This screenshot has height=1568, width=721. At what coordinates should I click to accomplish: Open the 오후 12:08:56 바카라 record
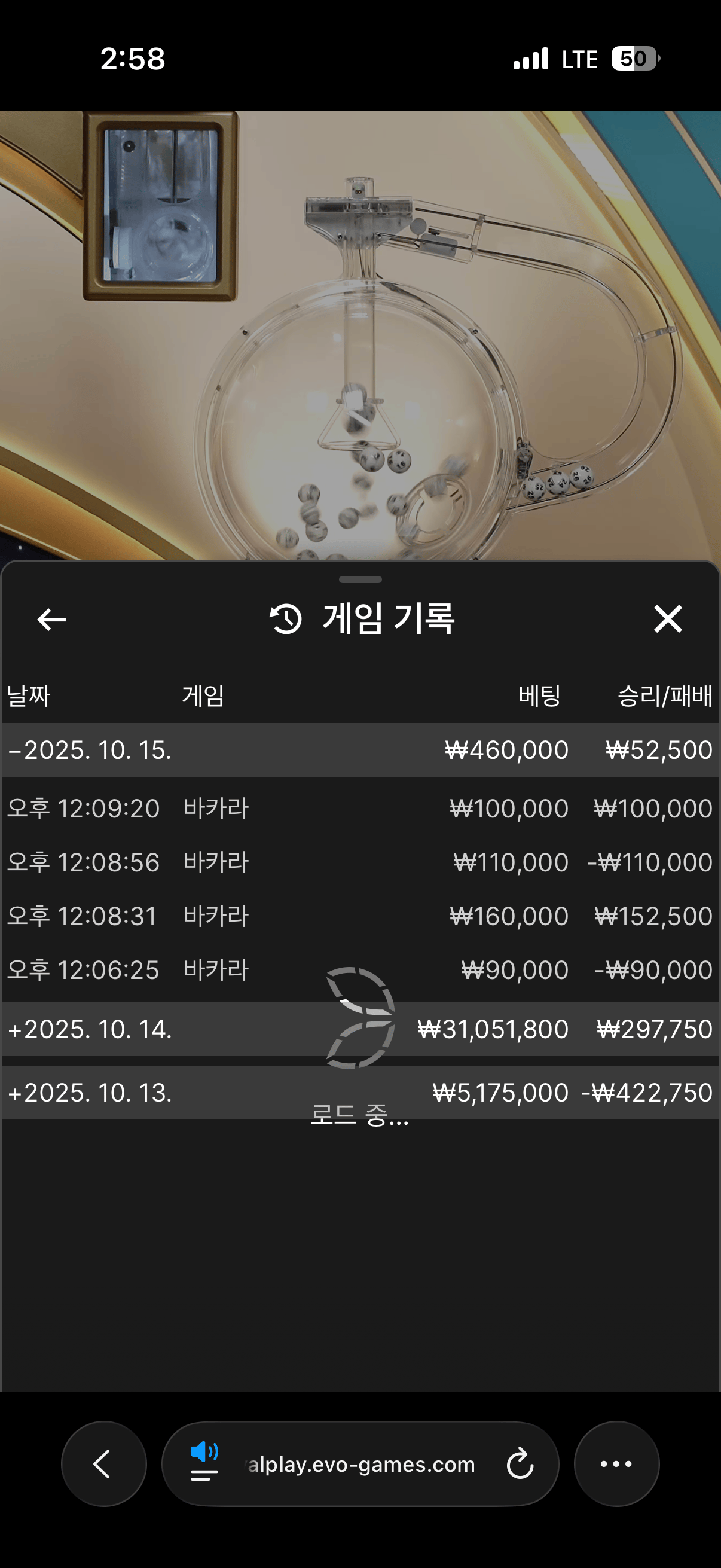tap(359, 862)
